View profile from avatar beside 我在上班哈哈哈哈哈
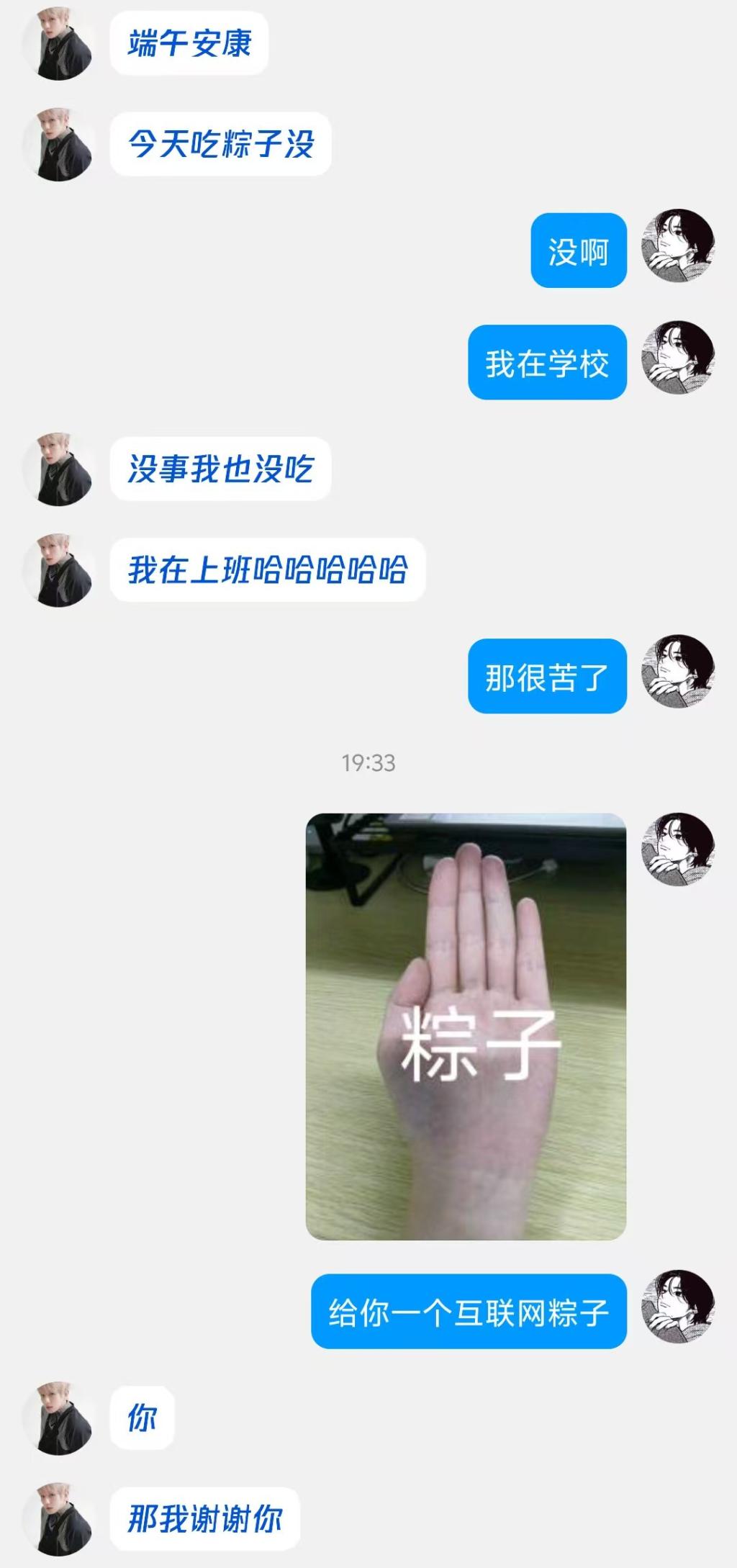The width and height of the screenshot is (737, 1568). click(x=58, y=569)
